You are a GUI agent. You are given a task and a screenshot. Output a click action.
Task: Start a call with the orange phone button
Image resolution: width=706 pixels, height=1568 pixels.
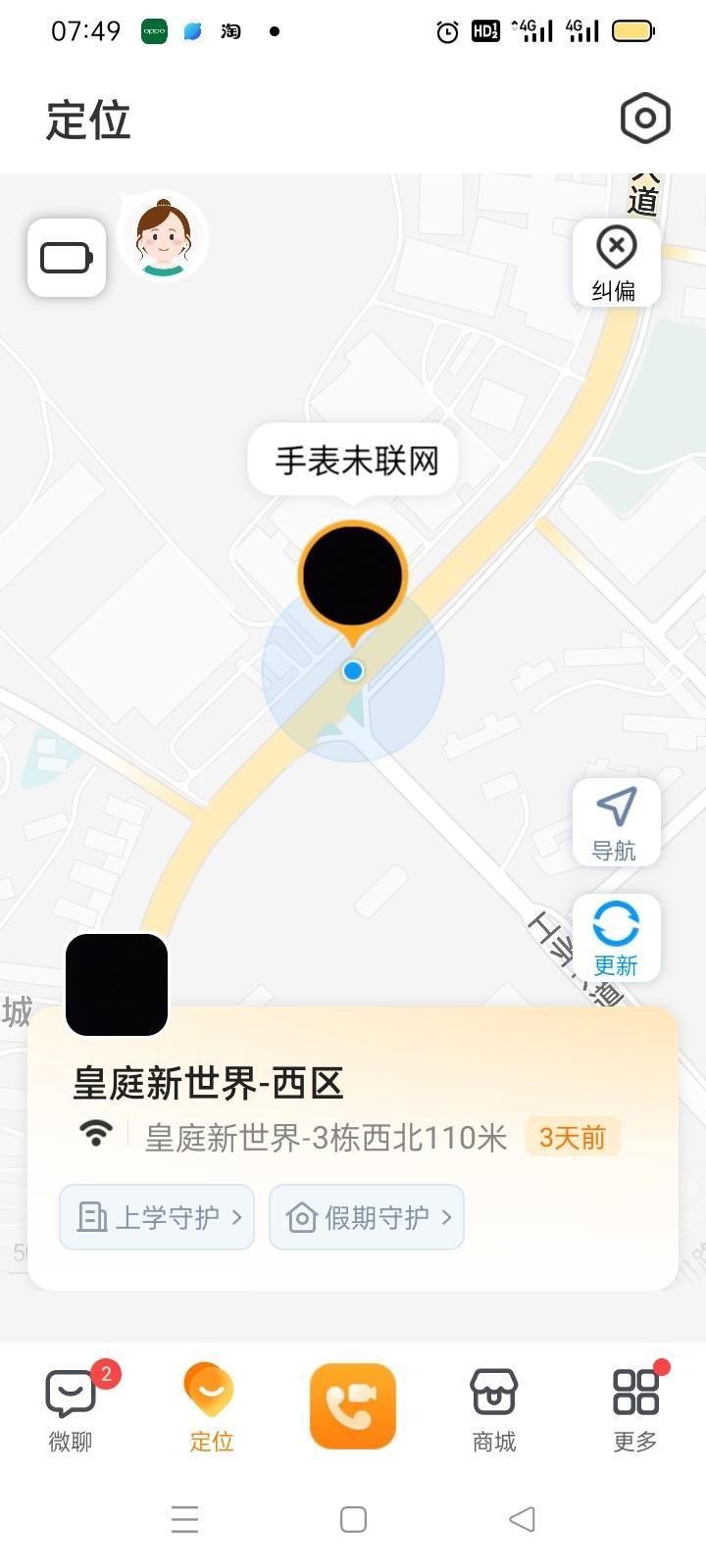coord(353,1405)
